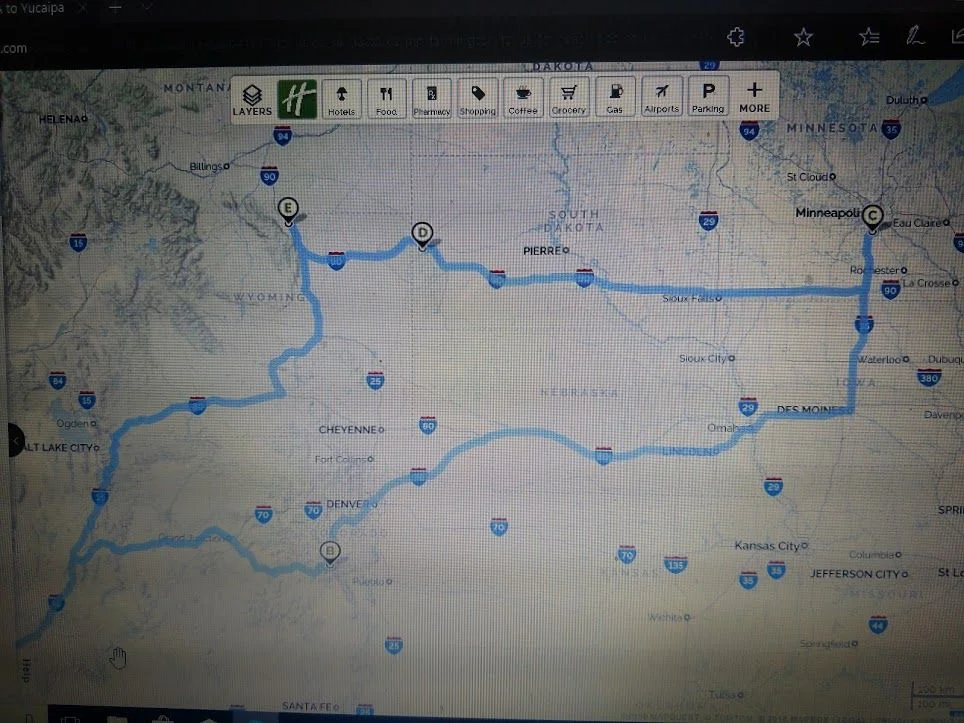Open More place categories
The height and width of the screenshot is (723, 964).
(x=754, y=98)
